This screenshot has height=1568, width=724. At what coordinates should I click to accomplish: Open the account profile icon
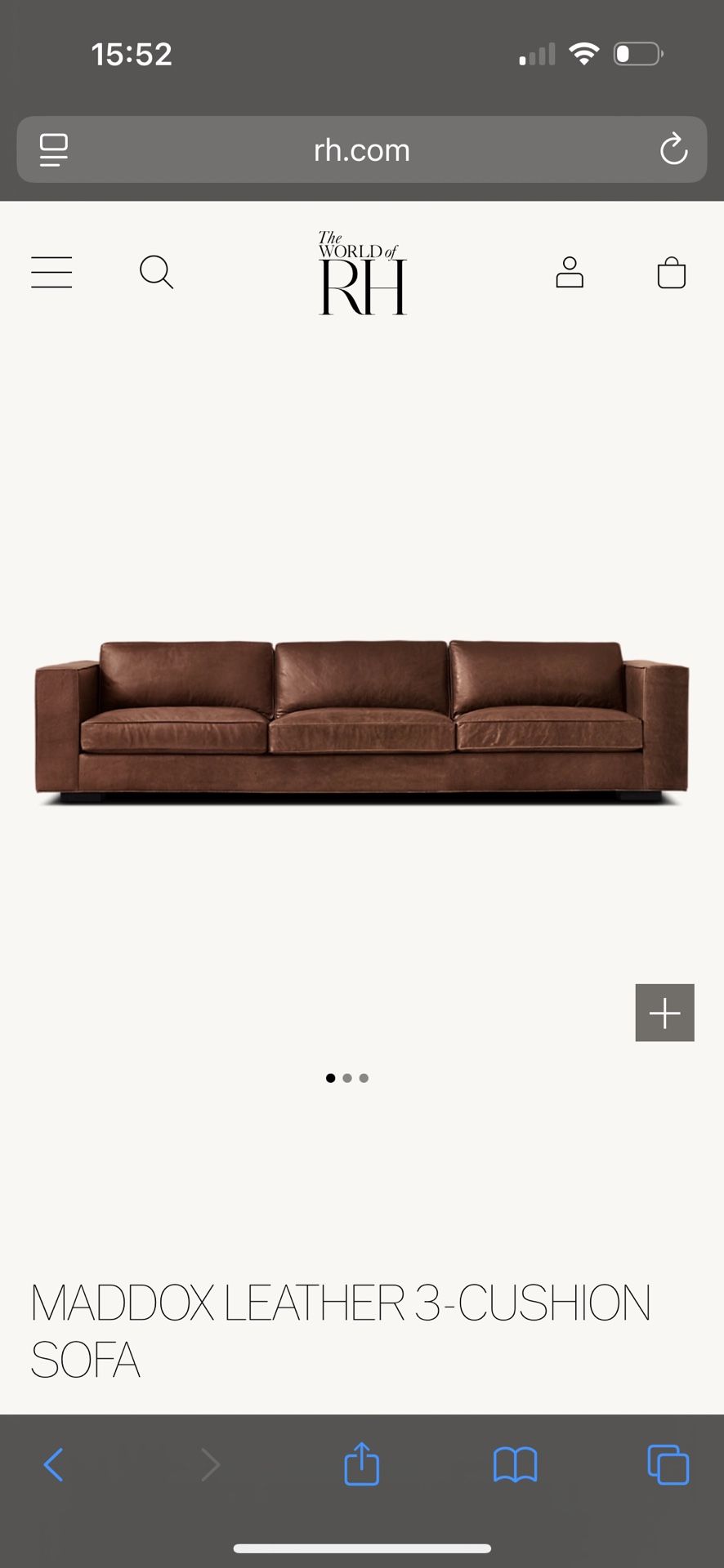tap(570, 272)
